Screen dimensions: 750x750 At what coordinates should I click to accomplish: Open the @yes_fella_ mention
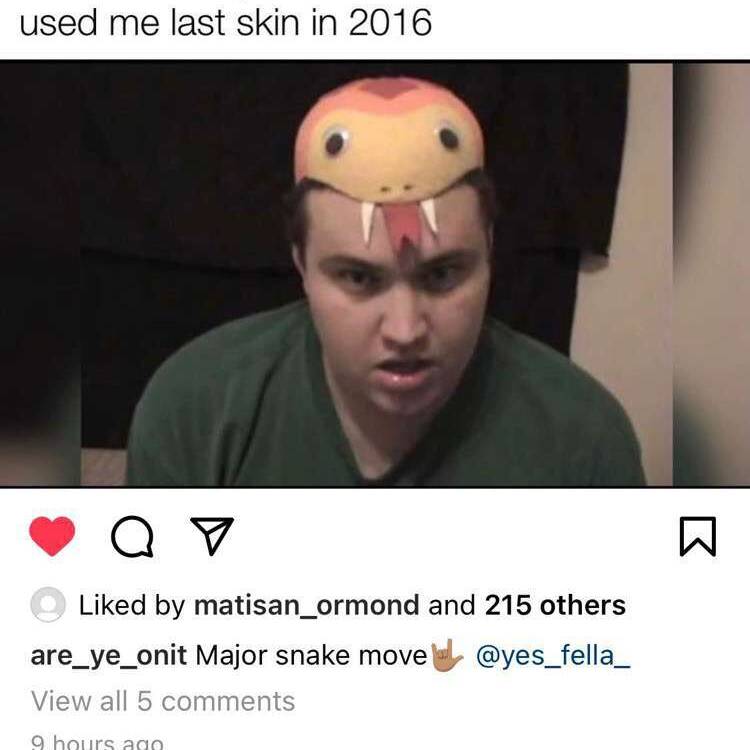pyautogui.click(x=552, y=656)
